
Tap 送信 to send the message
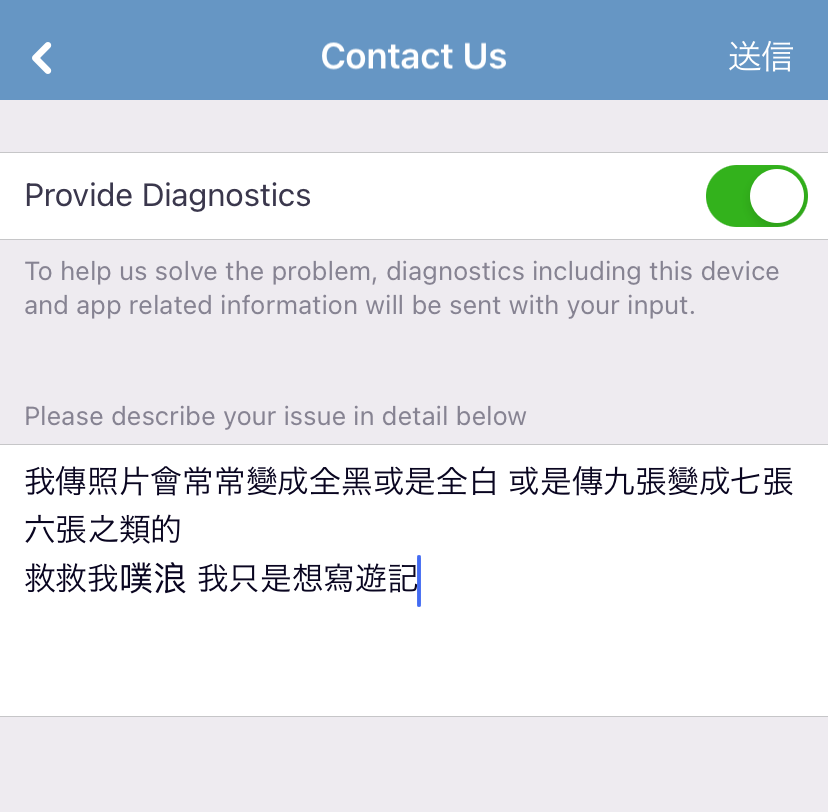pos(760,57)
